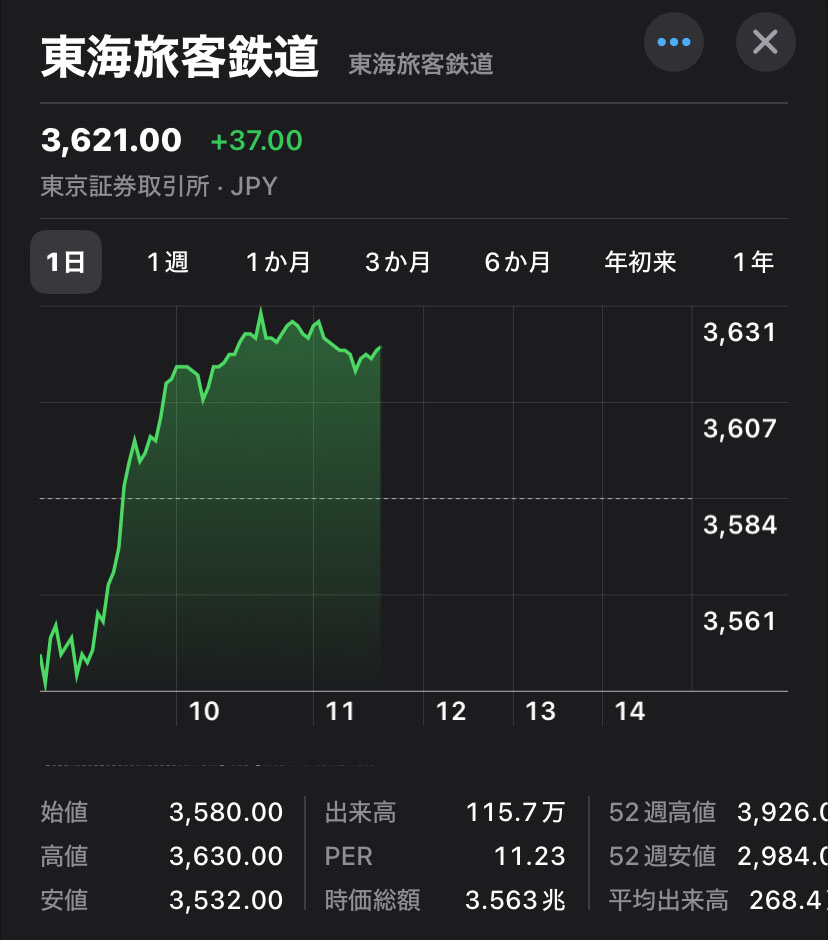This screenshot has width=828, height=940.
Task: Switch to the 1年 chart range
Action: (x=753, y=262)
